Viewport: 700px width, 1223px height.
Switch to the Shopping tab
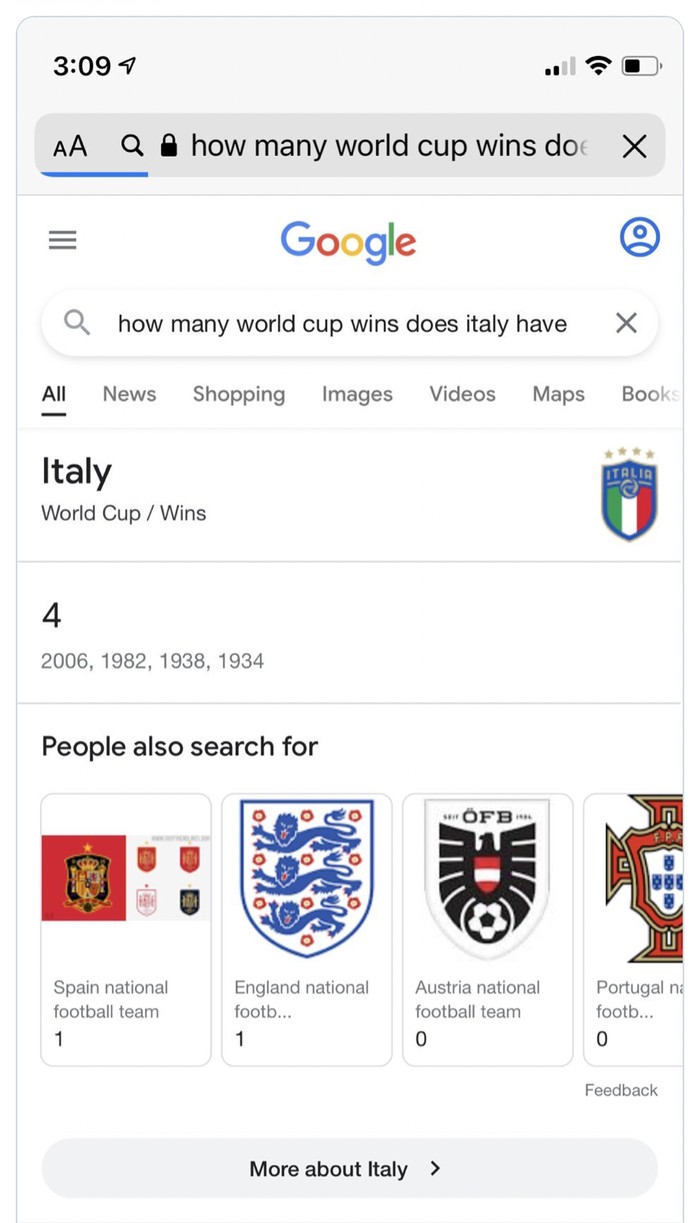coord(239,394)
